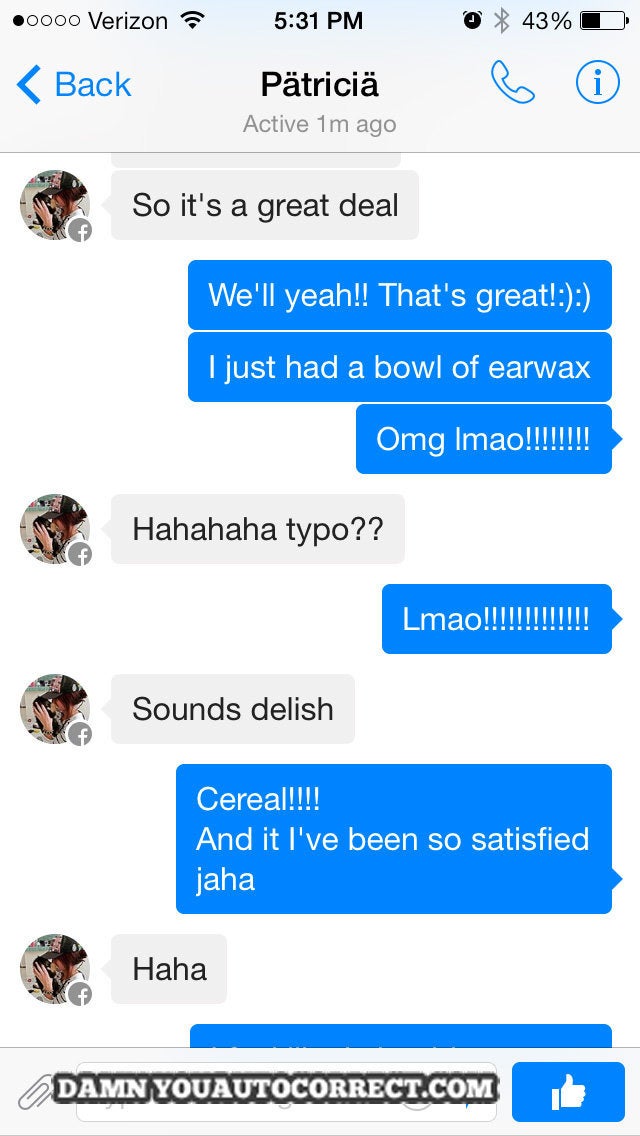
Task: Go back to the conversations list
Action: click(75, 85)
